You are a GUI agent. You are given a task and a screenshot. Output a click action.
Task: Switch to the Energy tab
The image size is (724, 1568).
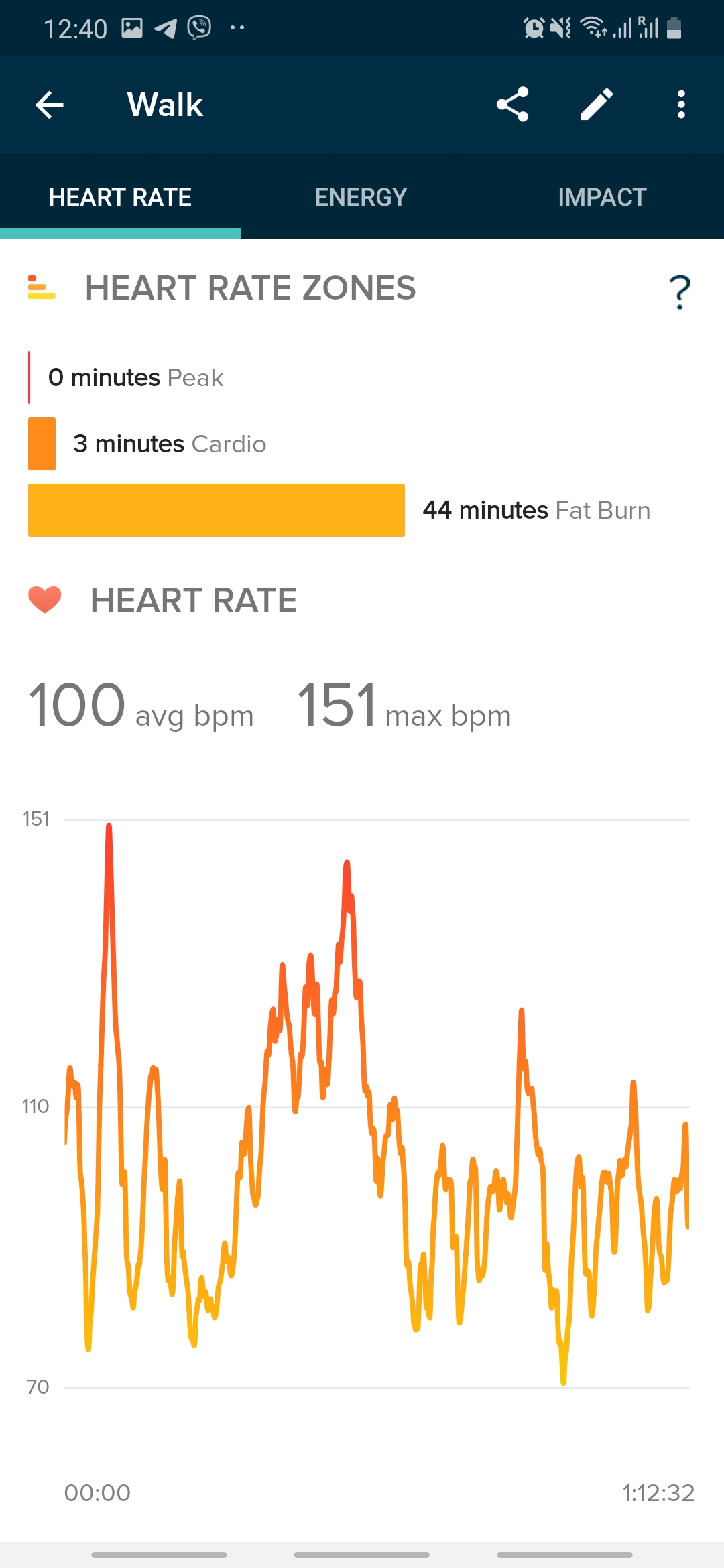pos(361,197)
